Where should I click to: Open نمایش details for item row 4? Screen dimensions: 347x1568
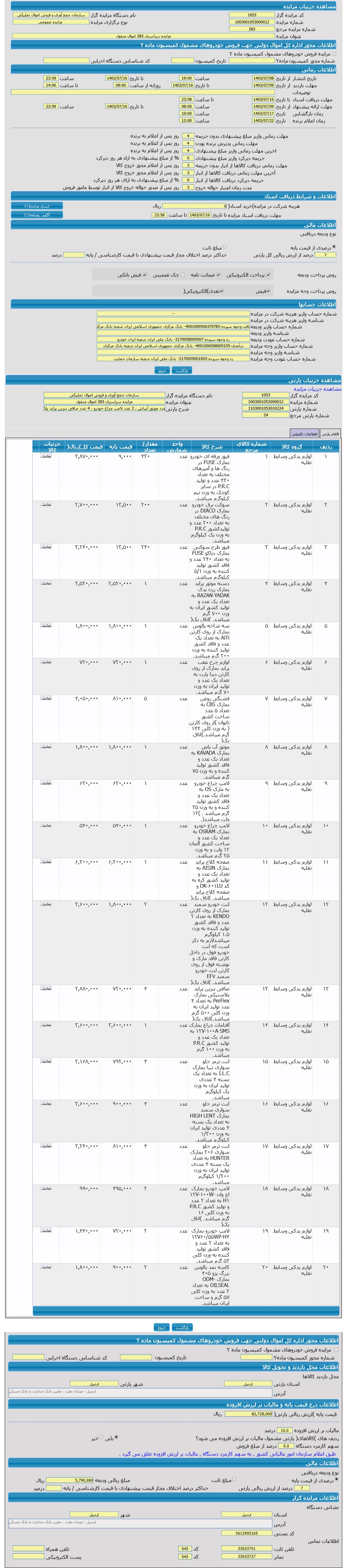point(46,584)
